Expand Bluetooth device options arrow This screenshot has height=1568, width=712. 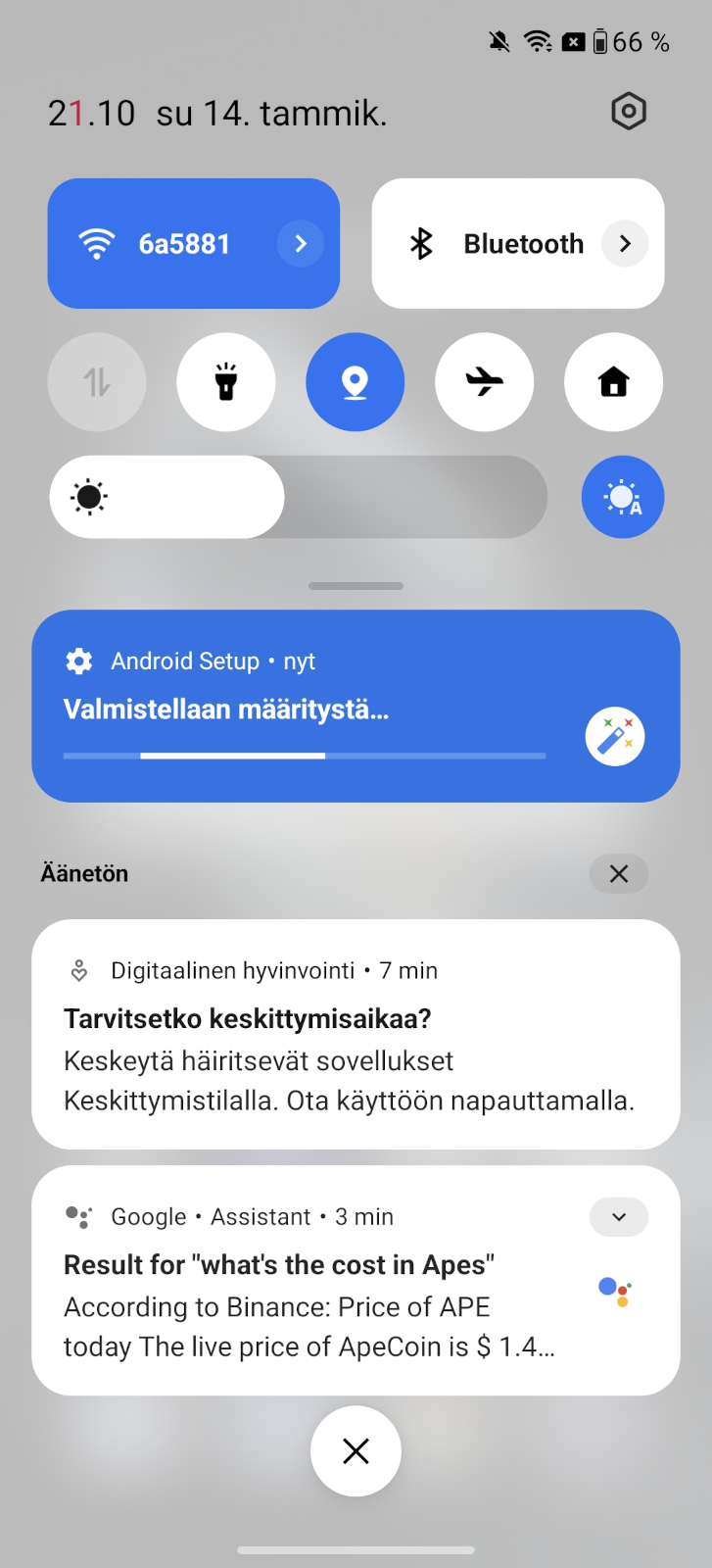[625, 244]
